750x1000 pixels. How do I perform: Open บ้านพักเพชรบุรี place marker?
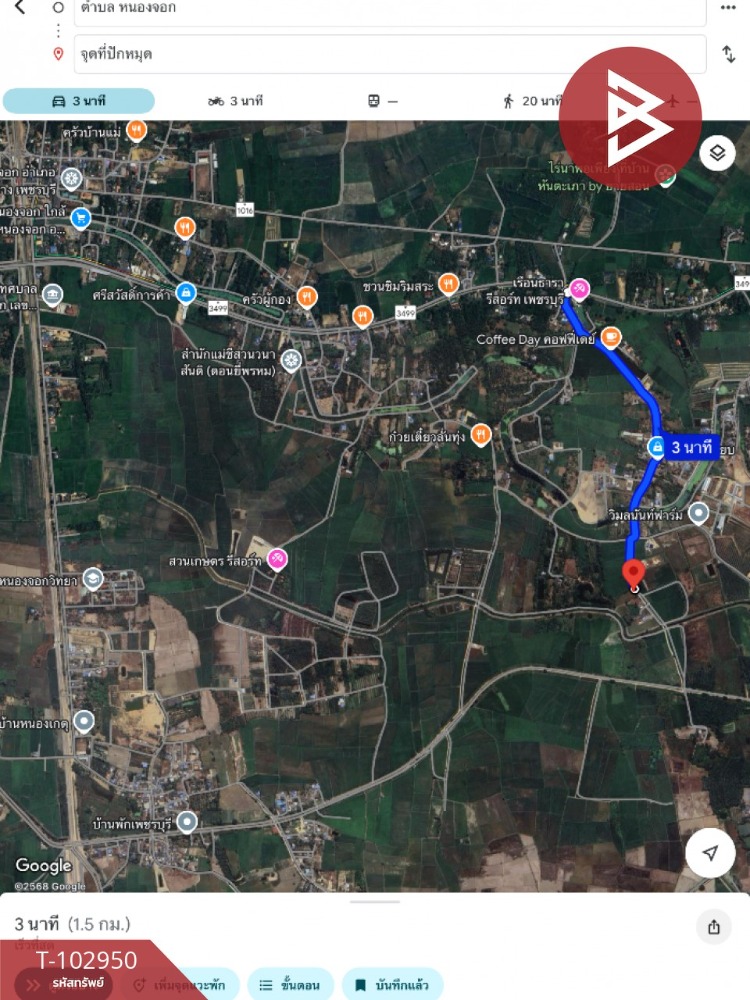pos(186,822)
